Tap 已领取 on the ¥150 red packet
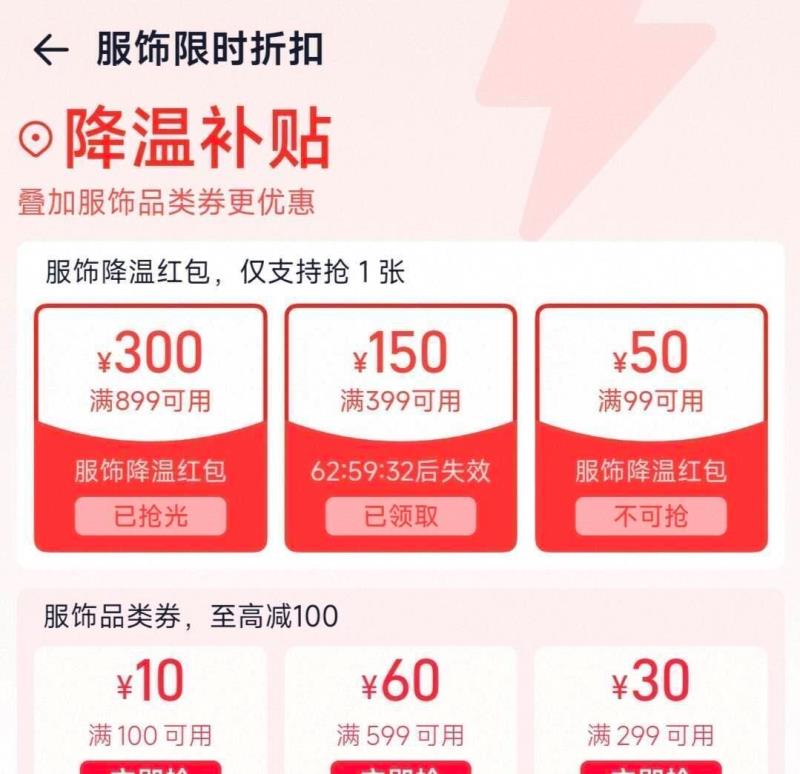This screenshot has width=800, height=774. [x=401, y=516]
